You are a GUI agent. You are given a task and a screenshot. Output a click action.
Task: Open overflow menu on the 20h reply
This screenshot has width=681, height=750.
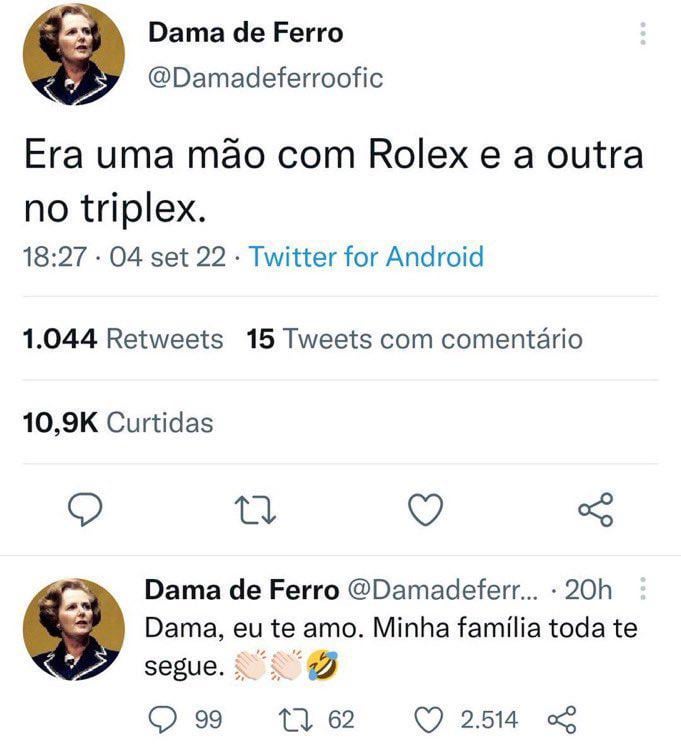pos(642,591)
